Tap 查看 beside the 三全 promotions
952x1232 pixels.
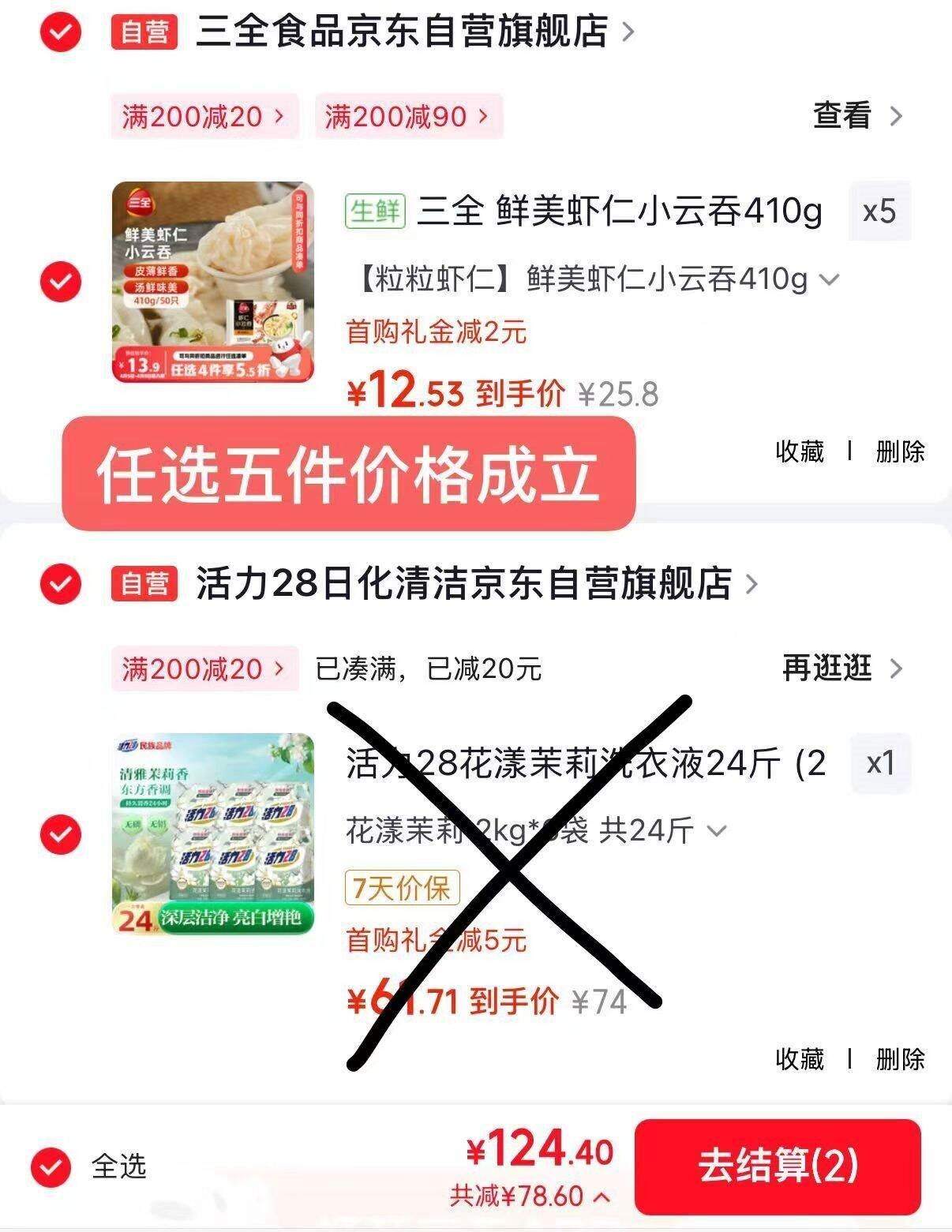[x=857, y=116]
